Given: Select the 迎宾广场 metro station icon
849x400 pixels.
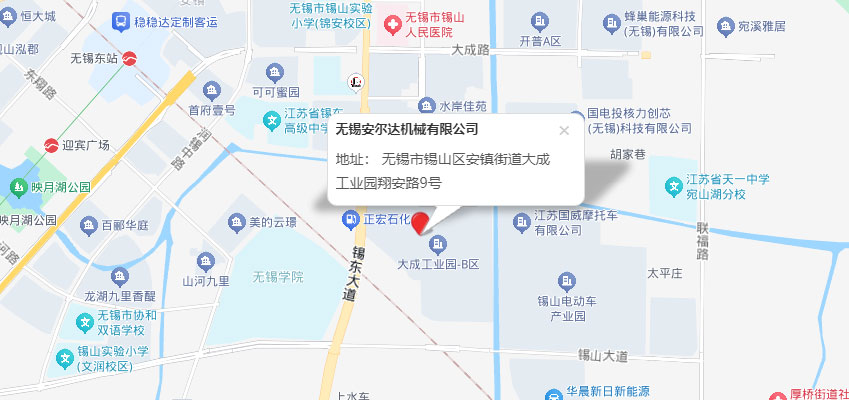Looking at the screenshot, I should point(51,144).
